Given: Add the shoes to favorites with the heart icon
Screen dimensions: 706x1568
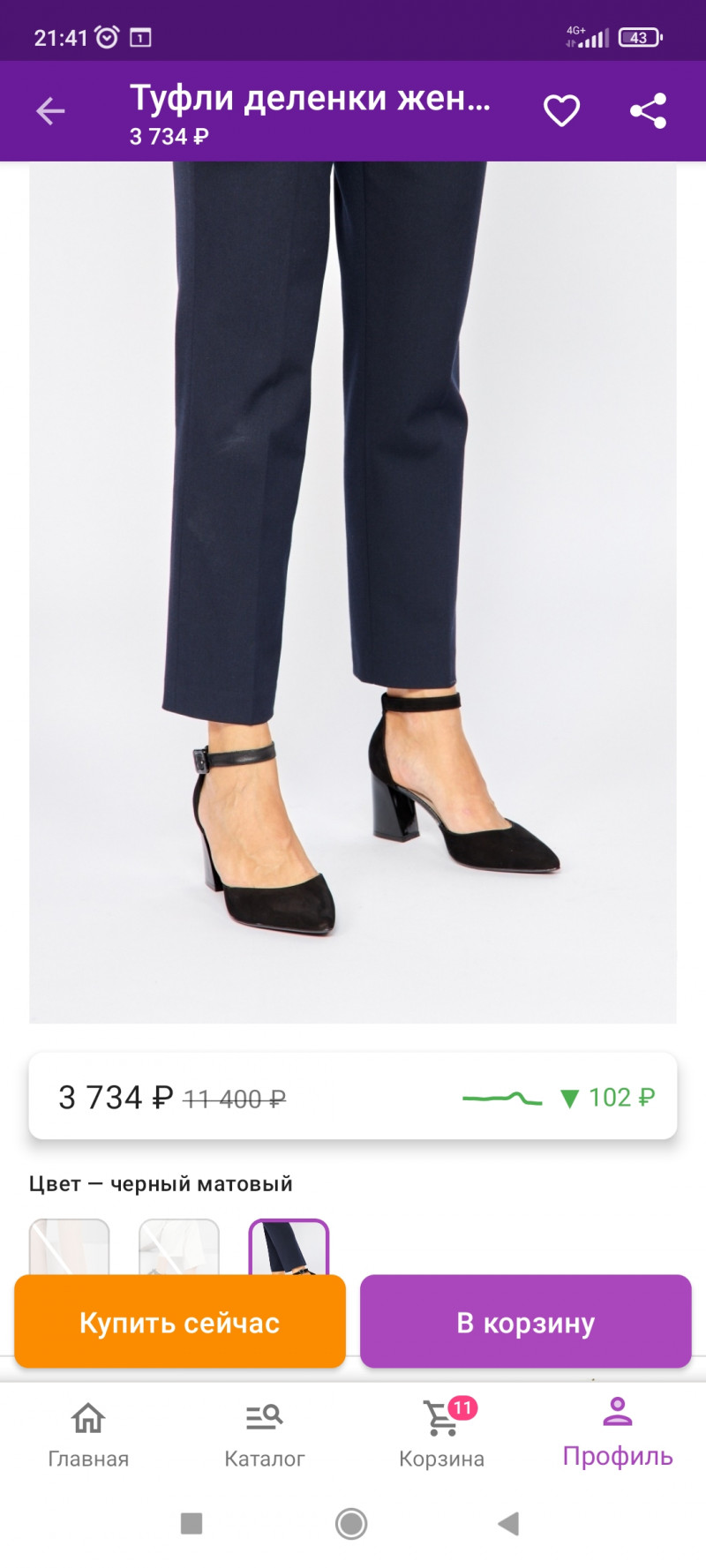Looking at the screenshot, I should [x=561, y=111].
